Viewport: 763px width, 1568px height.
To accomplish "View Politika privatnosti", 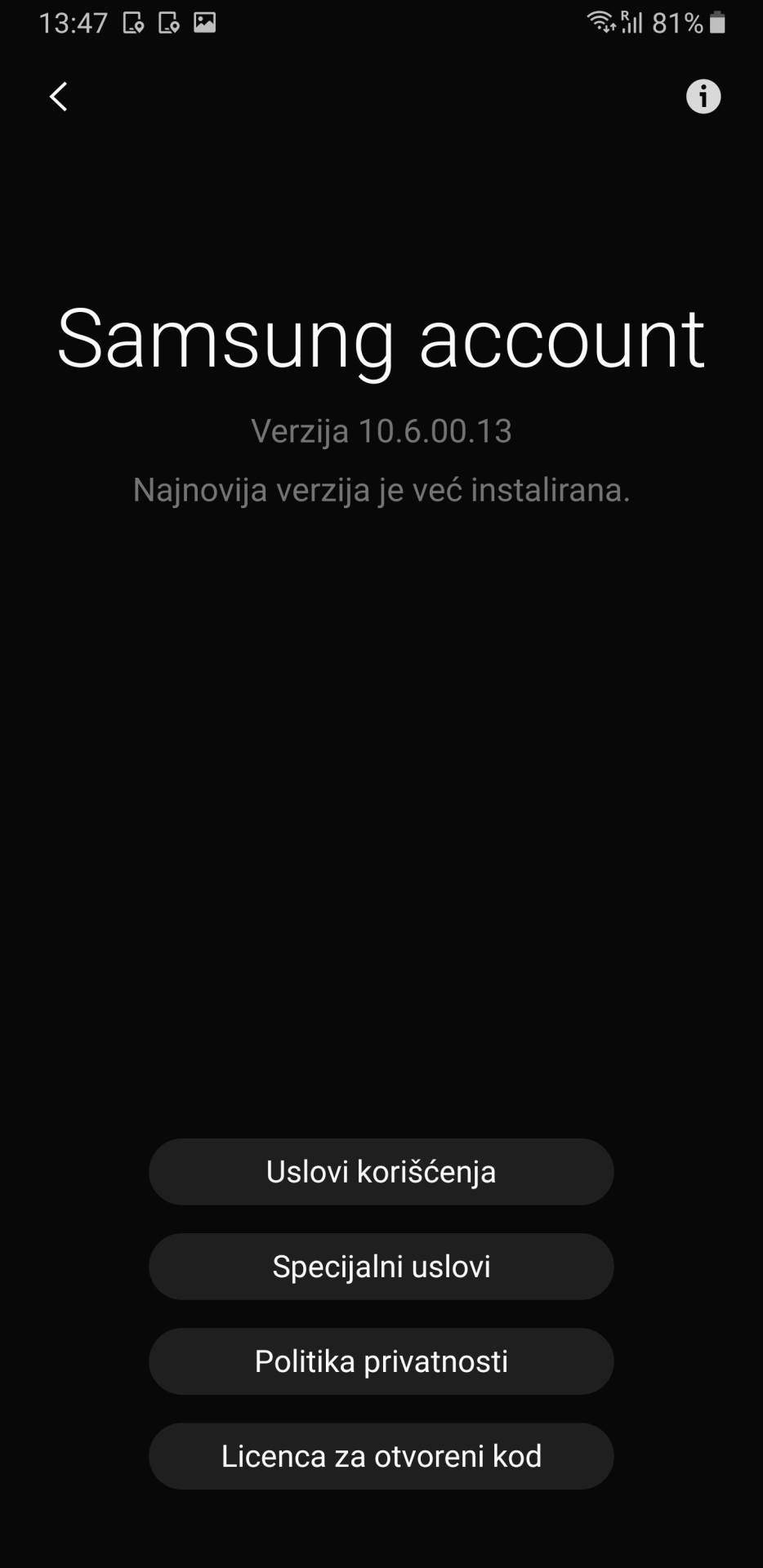I will (381, 1361).
